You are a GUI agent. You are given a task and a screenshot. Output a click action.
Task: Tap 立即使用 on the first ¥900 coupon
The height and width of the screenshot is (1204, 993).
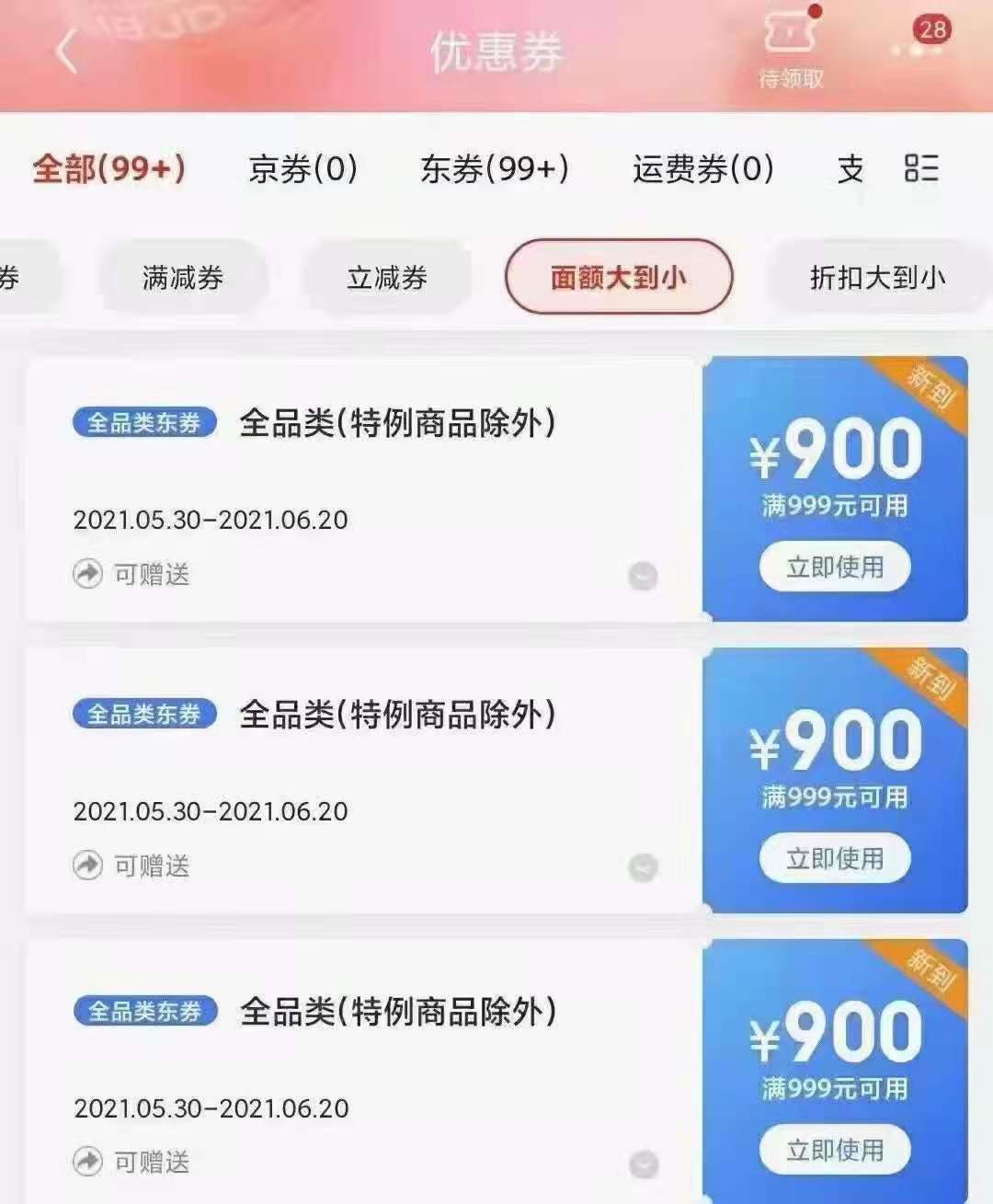[x=835, y=568]
